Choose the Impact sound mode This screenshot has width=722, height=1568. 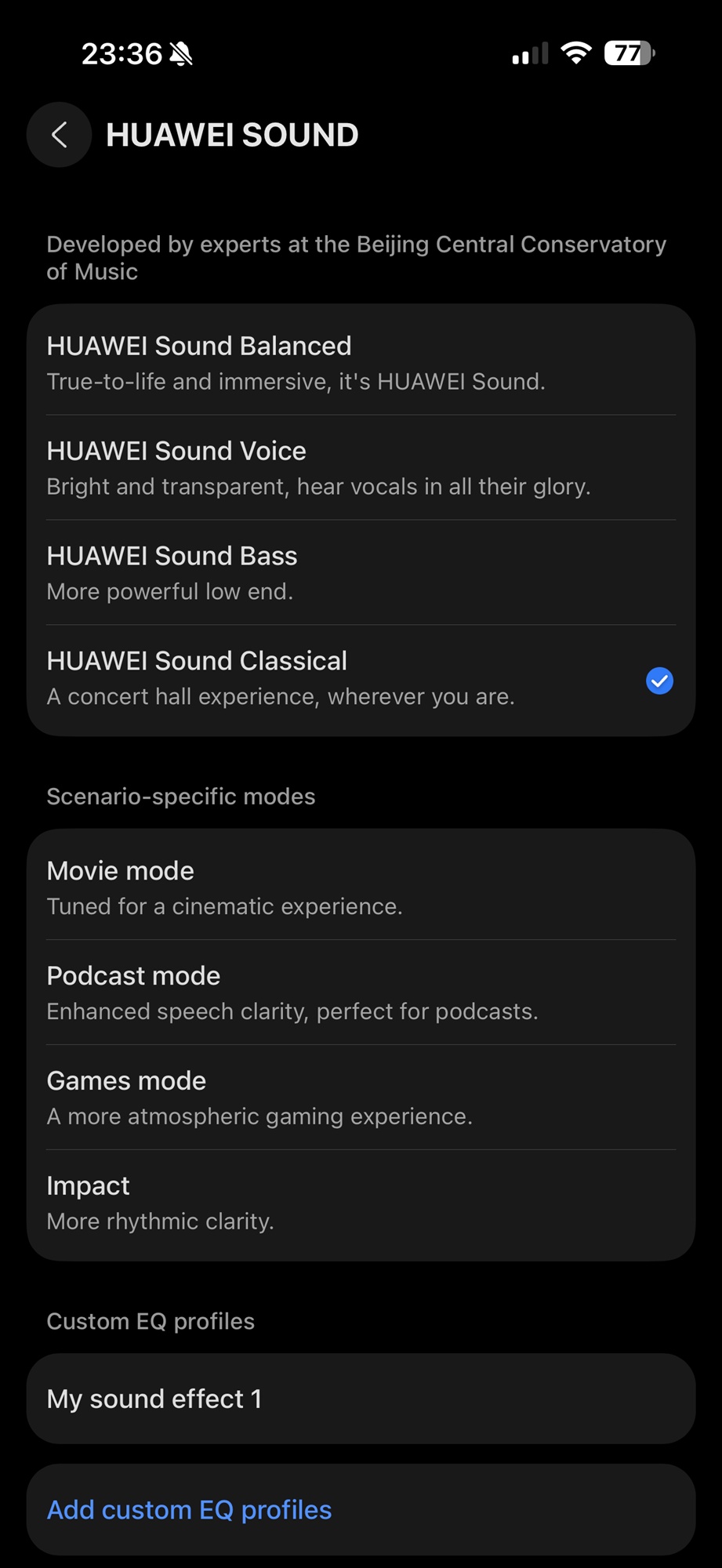tap(361, 1202)
